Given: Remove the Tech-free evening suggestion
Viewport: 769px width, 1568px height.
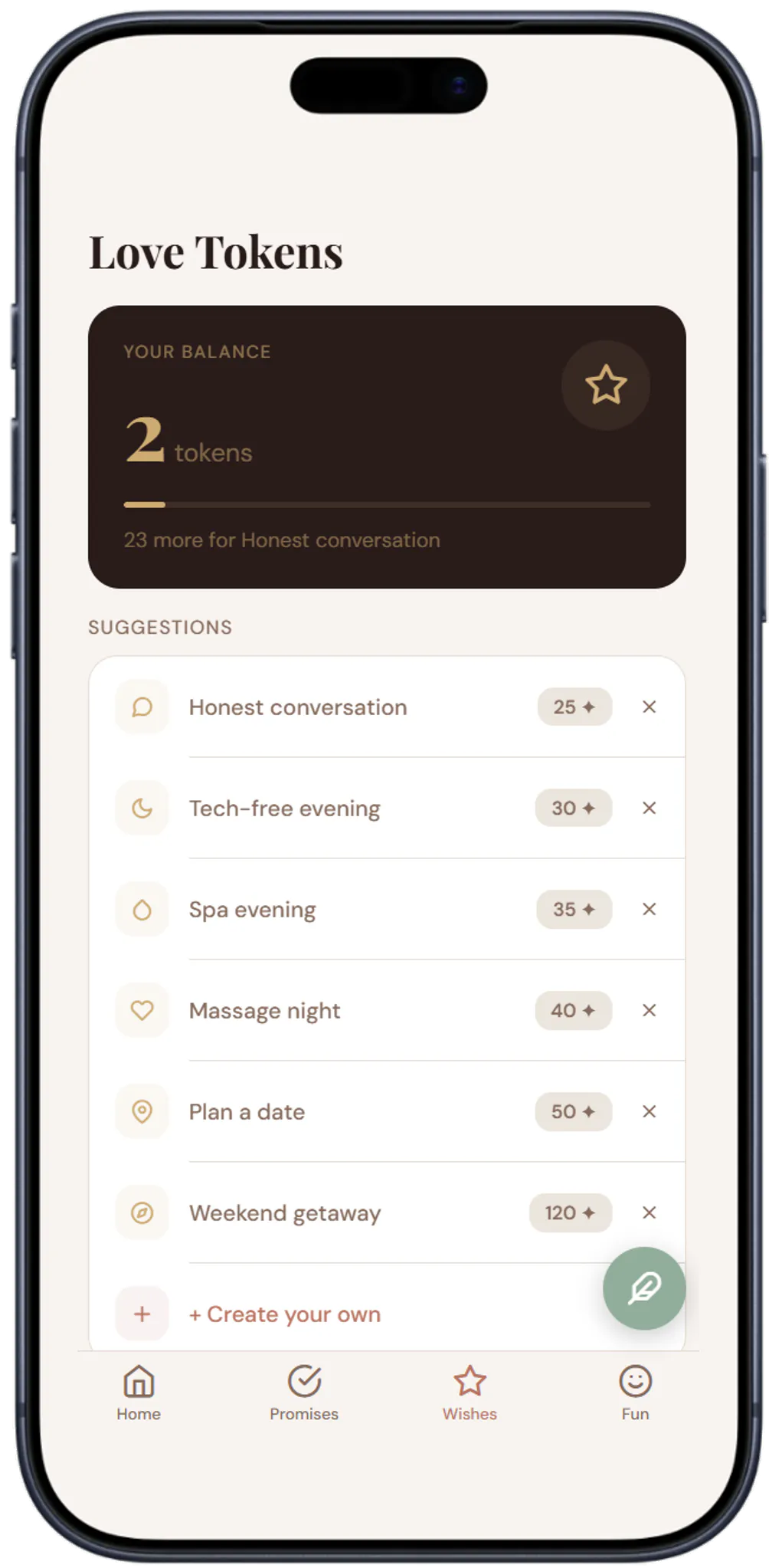Looking at the screenshot, I should click(649, 808).
